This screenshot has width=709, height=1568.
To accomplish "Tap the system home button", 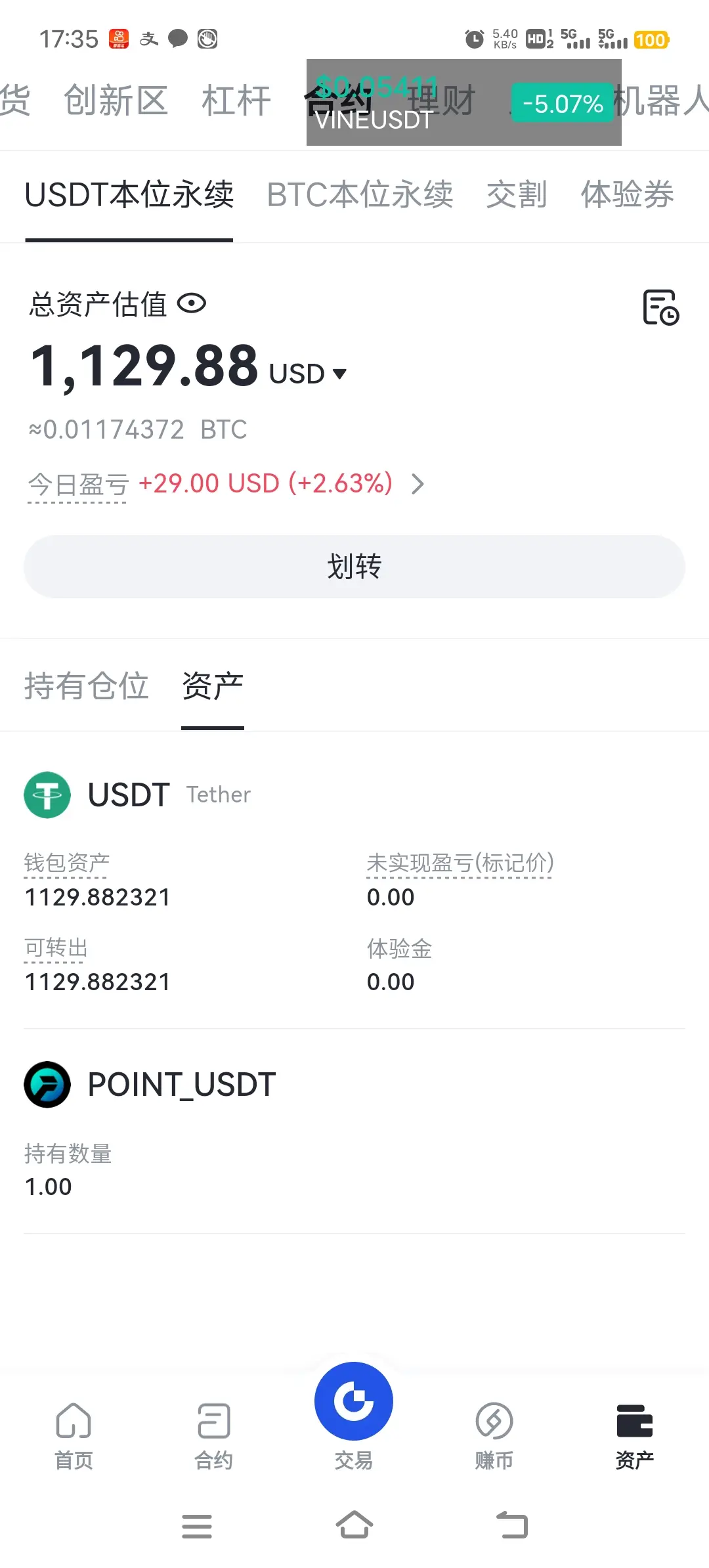I will [x=354, y=1525].
